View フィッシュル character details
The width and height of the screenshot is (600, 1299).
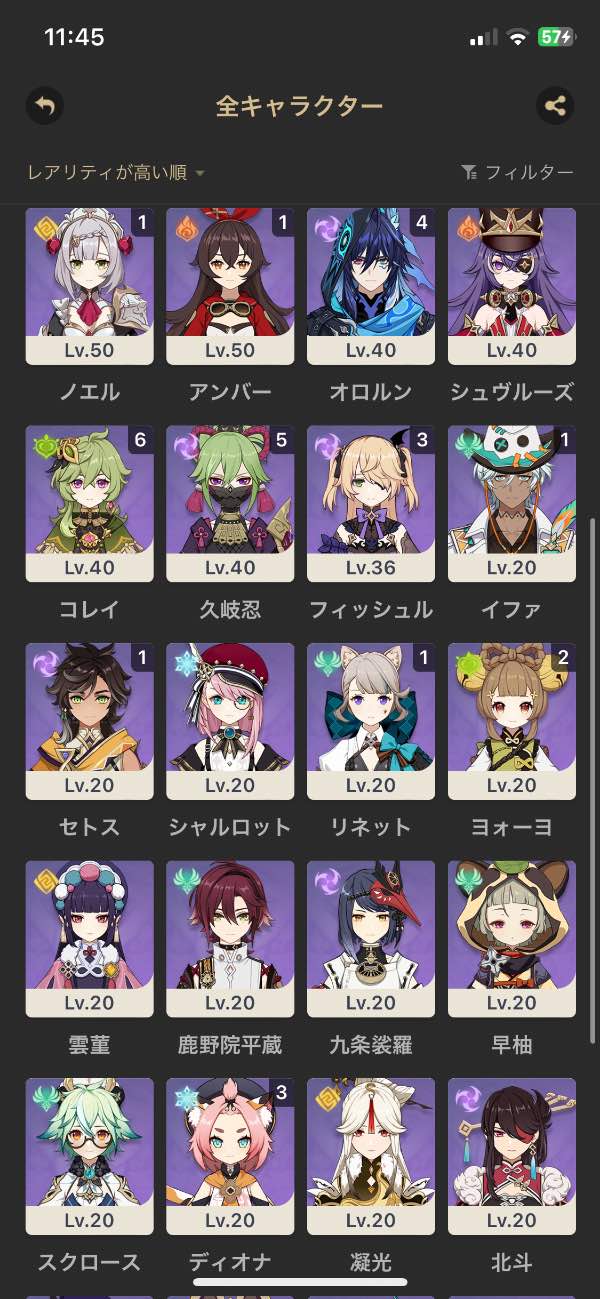point(371,503)
